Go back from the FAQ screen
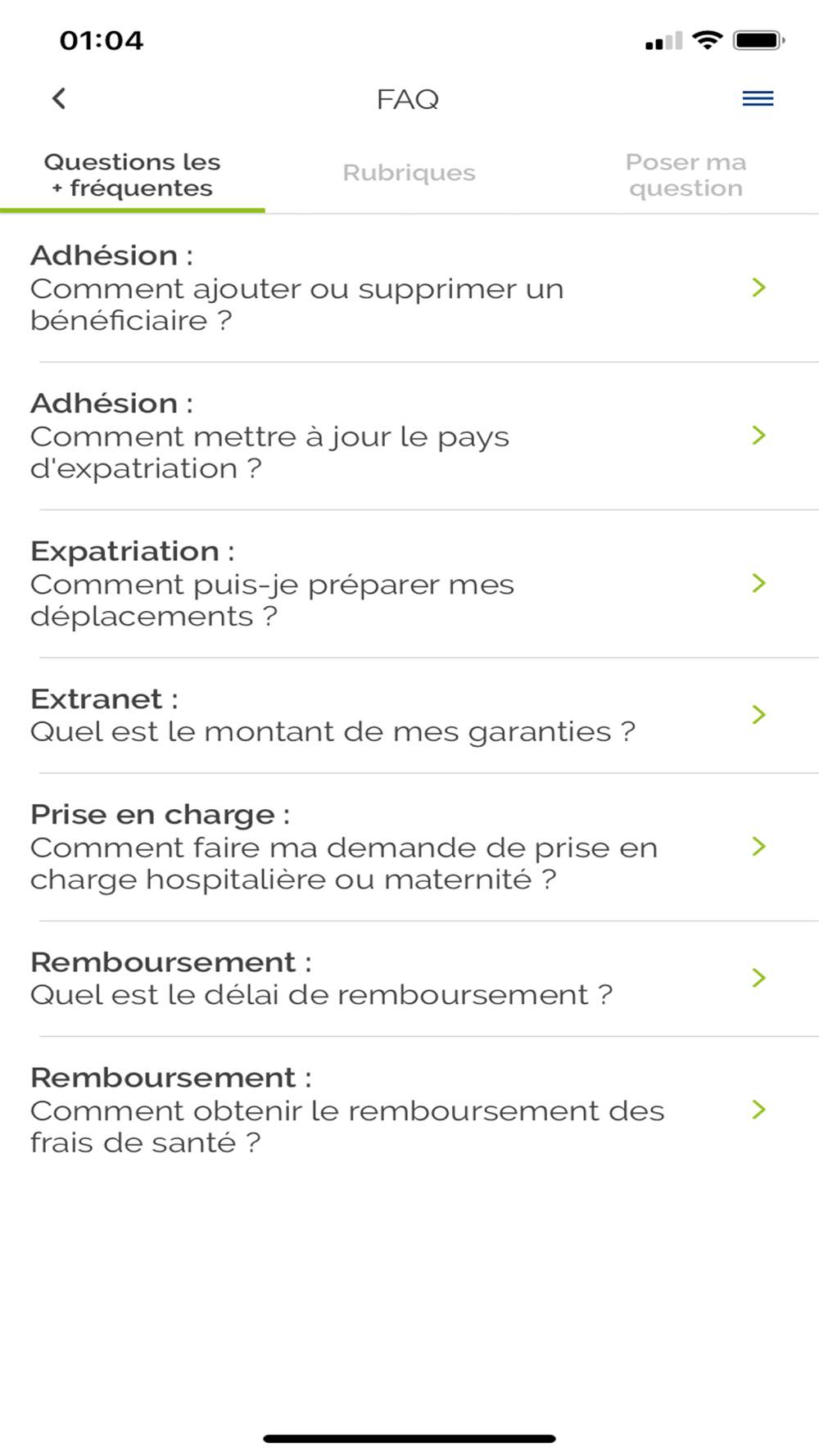Viewport: 819px width, 1456px height. (59, 99)
